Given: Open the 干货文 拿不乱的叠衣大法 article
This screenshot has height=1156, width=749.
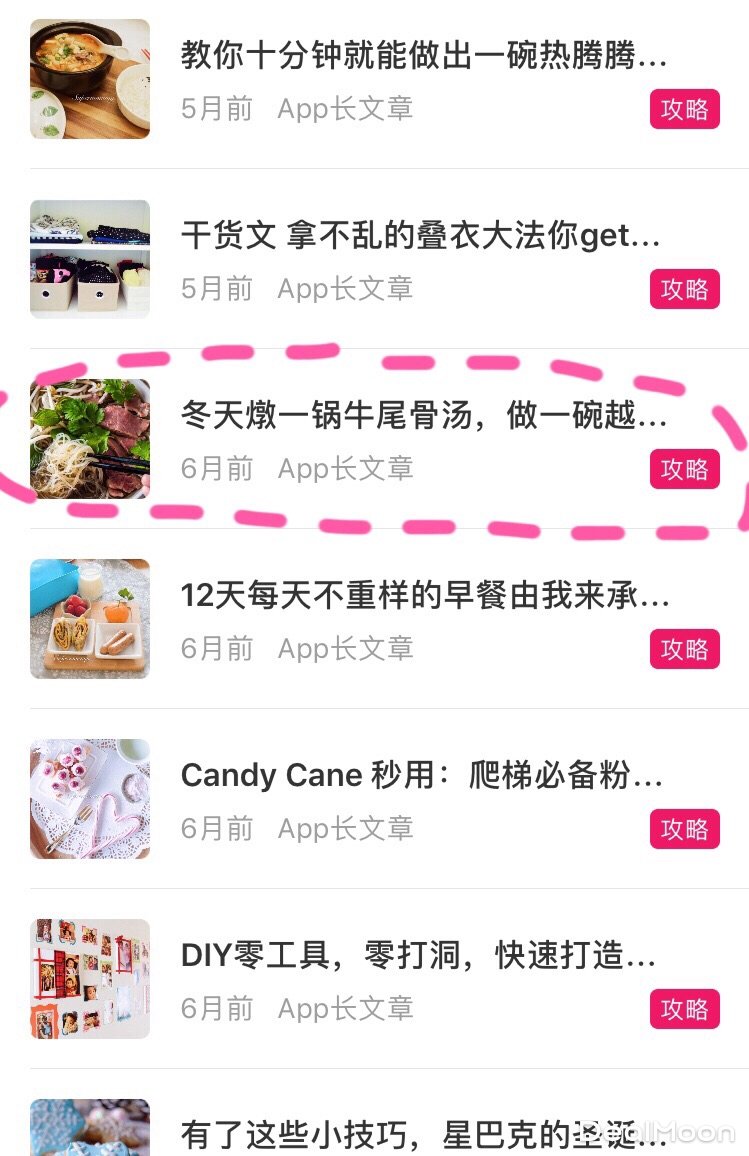Looking at the screenshot, I should (420, 236).
